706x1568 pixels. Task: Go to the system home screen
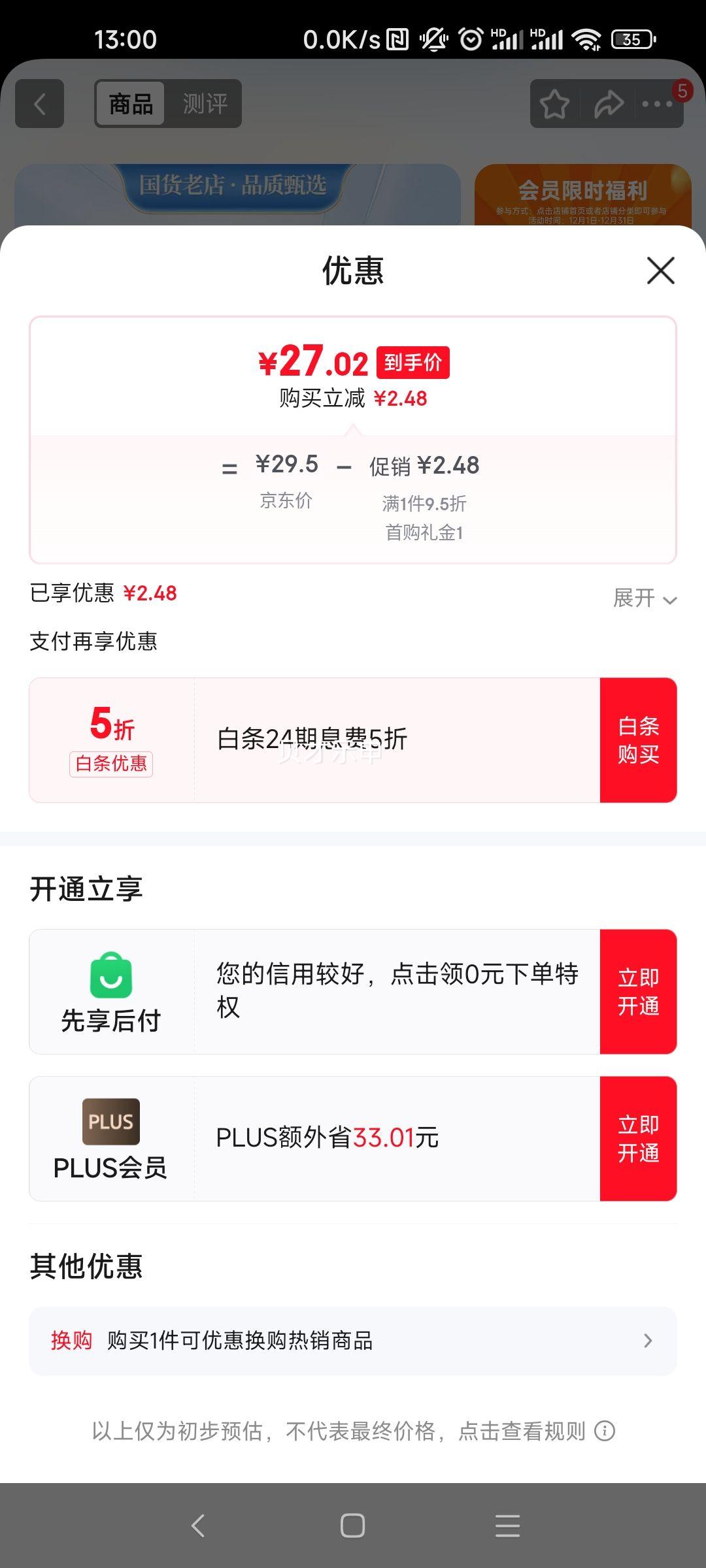(x=352, y=1526)
